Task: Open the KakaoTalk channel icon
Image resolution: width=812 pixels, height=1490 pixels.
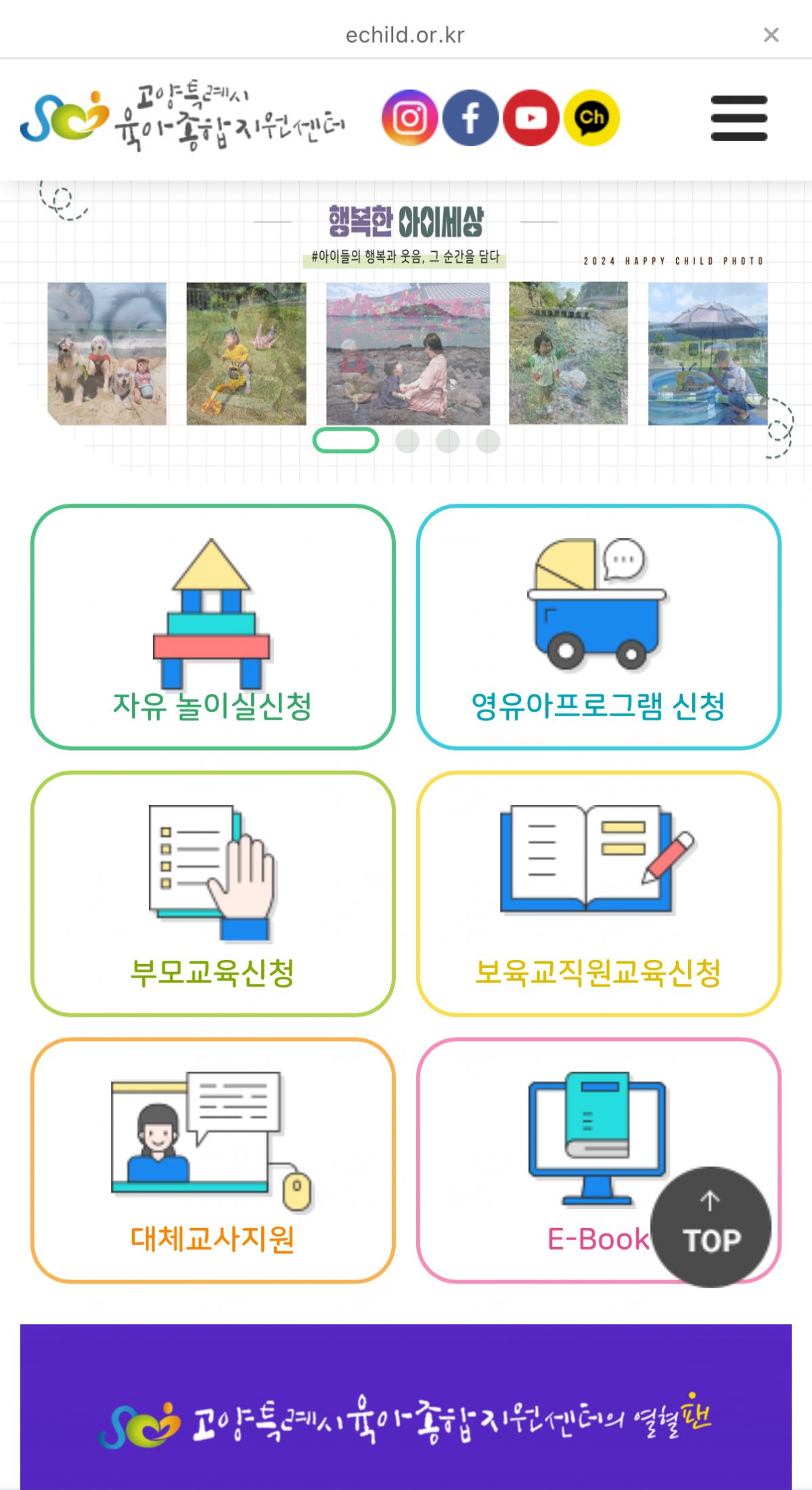Action: (591, 118)
